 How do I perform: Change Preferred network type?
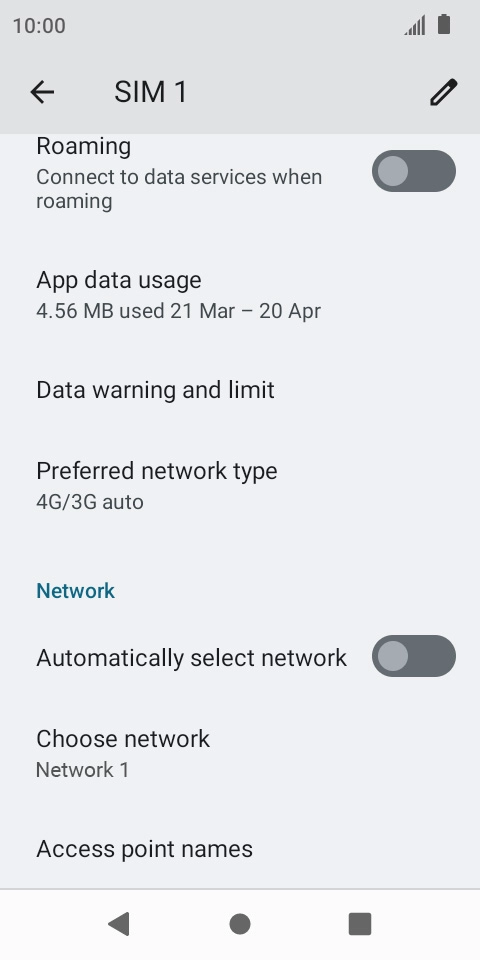(x=240, y=486)
